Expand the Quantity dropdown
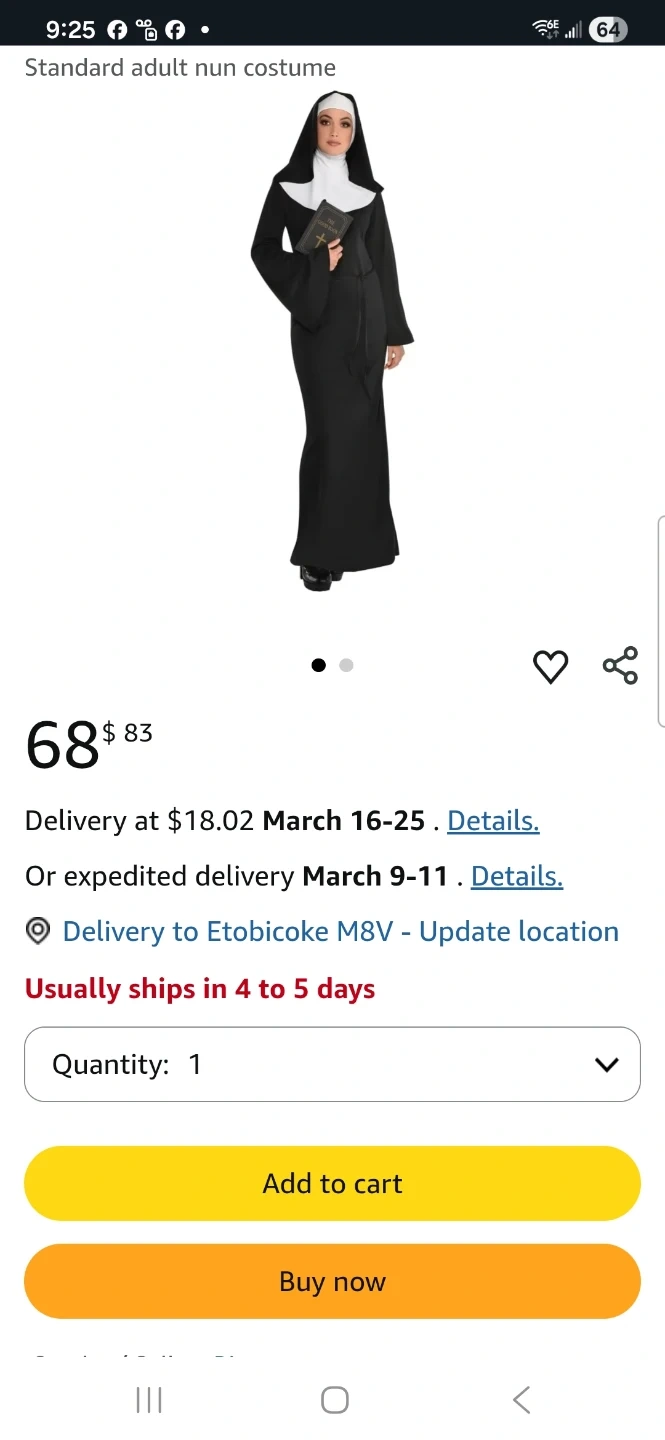665x1440 pixels. pyautogui.click(x=332, y=1065)
